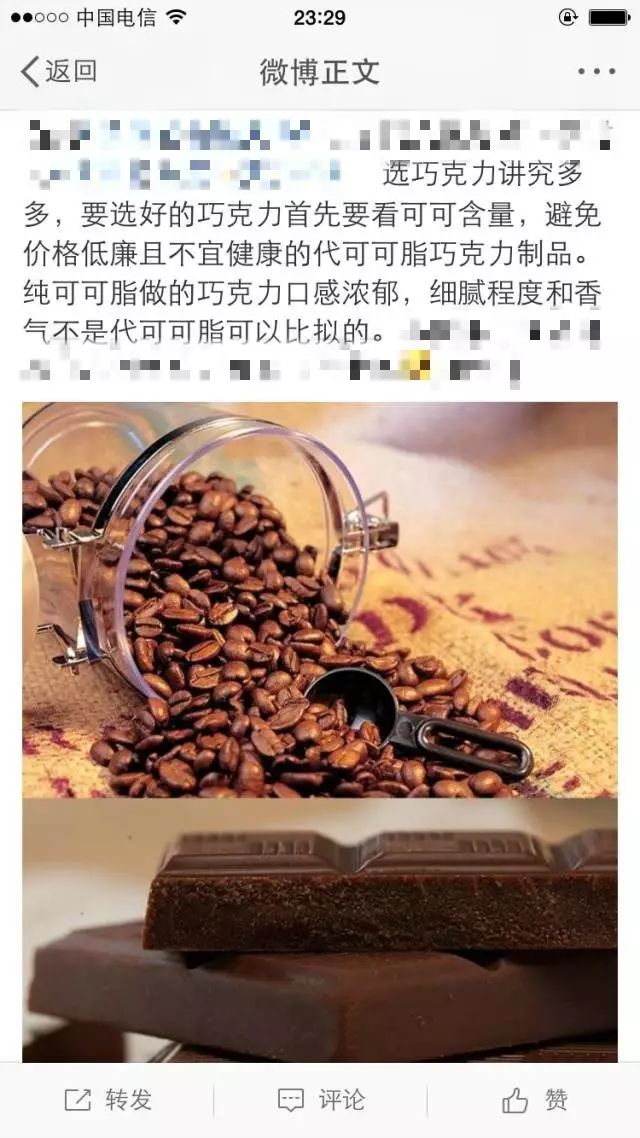
Task: Go back via 返回 button
Action: tap(60, 72)
